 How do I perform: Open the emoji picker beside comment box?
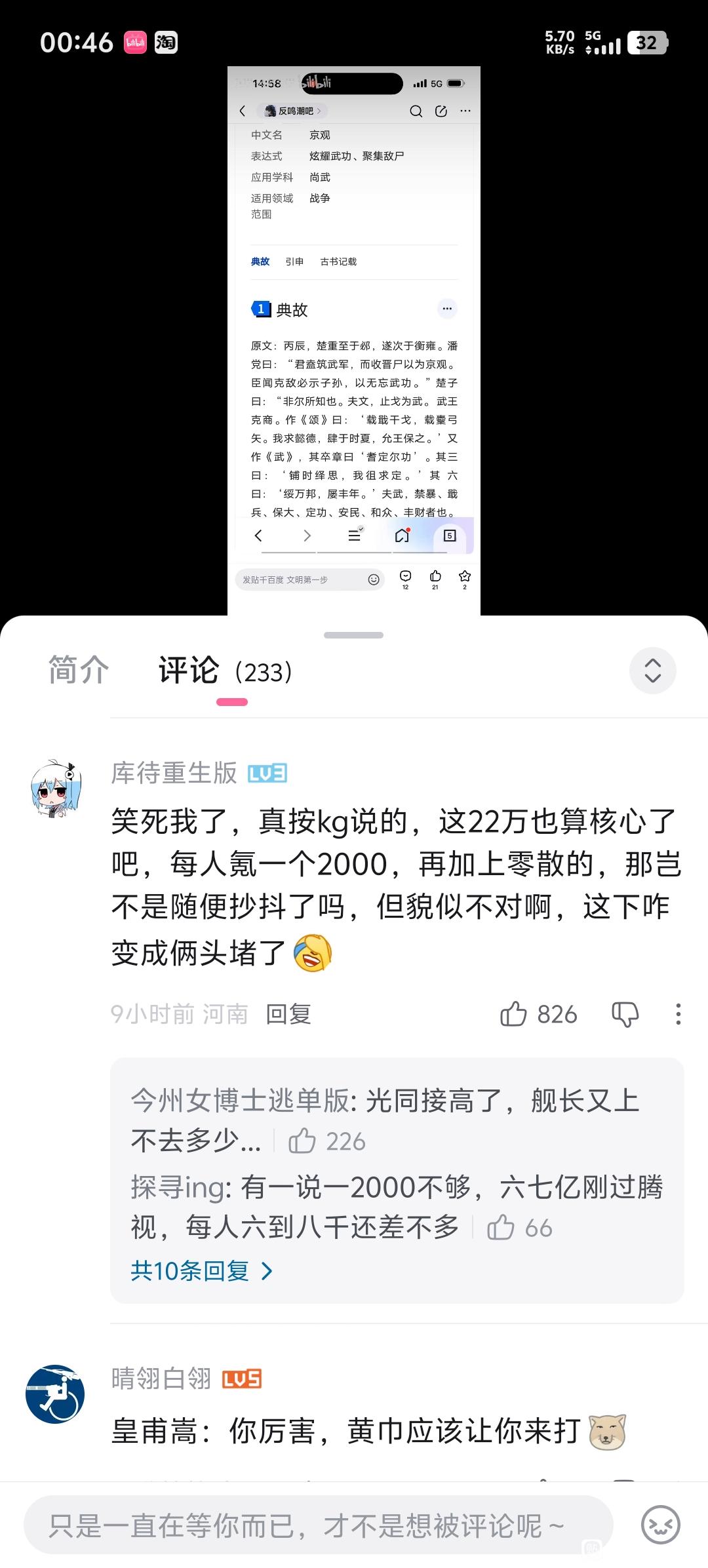point(660,1525)
